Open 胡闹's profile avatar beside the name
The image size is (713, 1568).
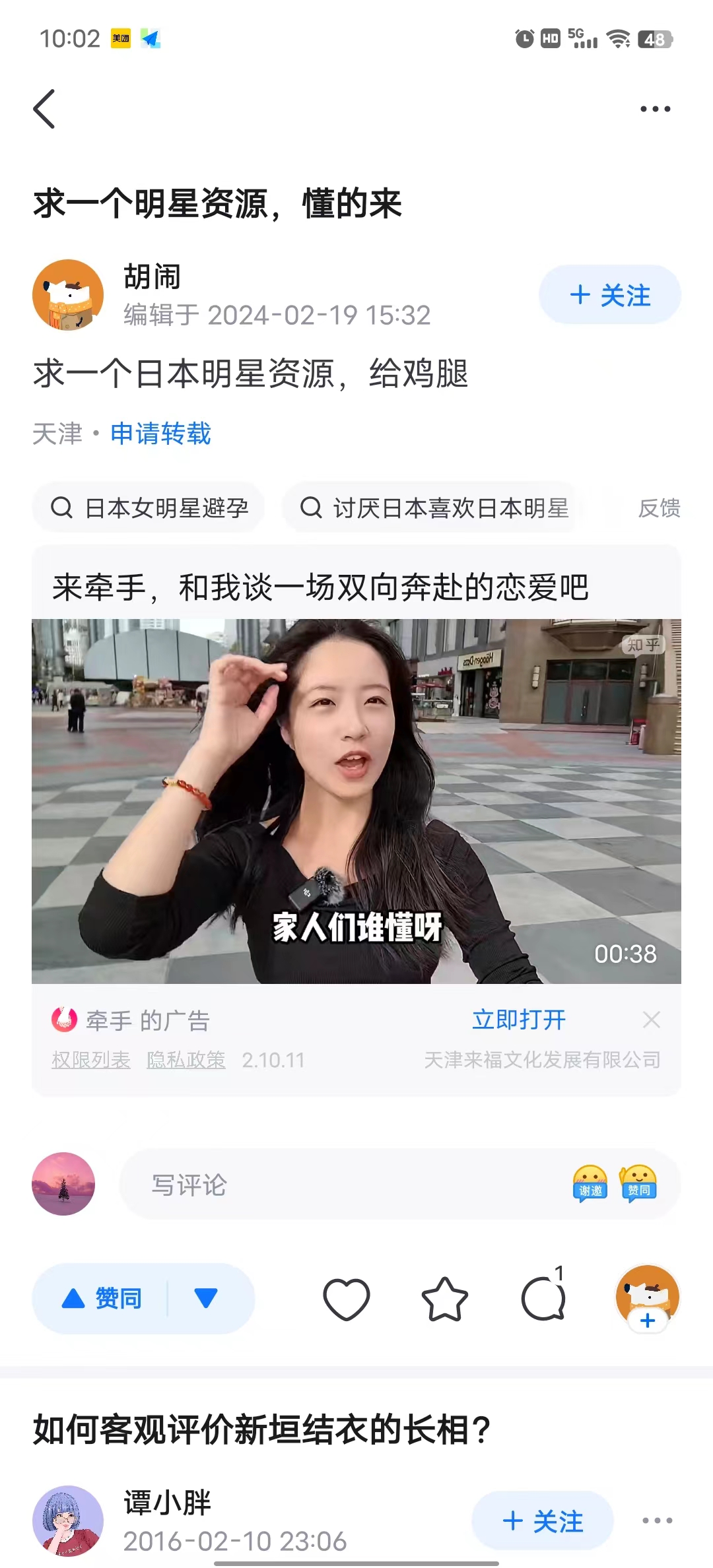[68, 295]
